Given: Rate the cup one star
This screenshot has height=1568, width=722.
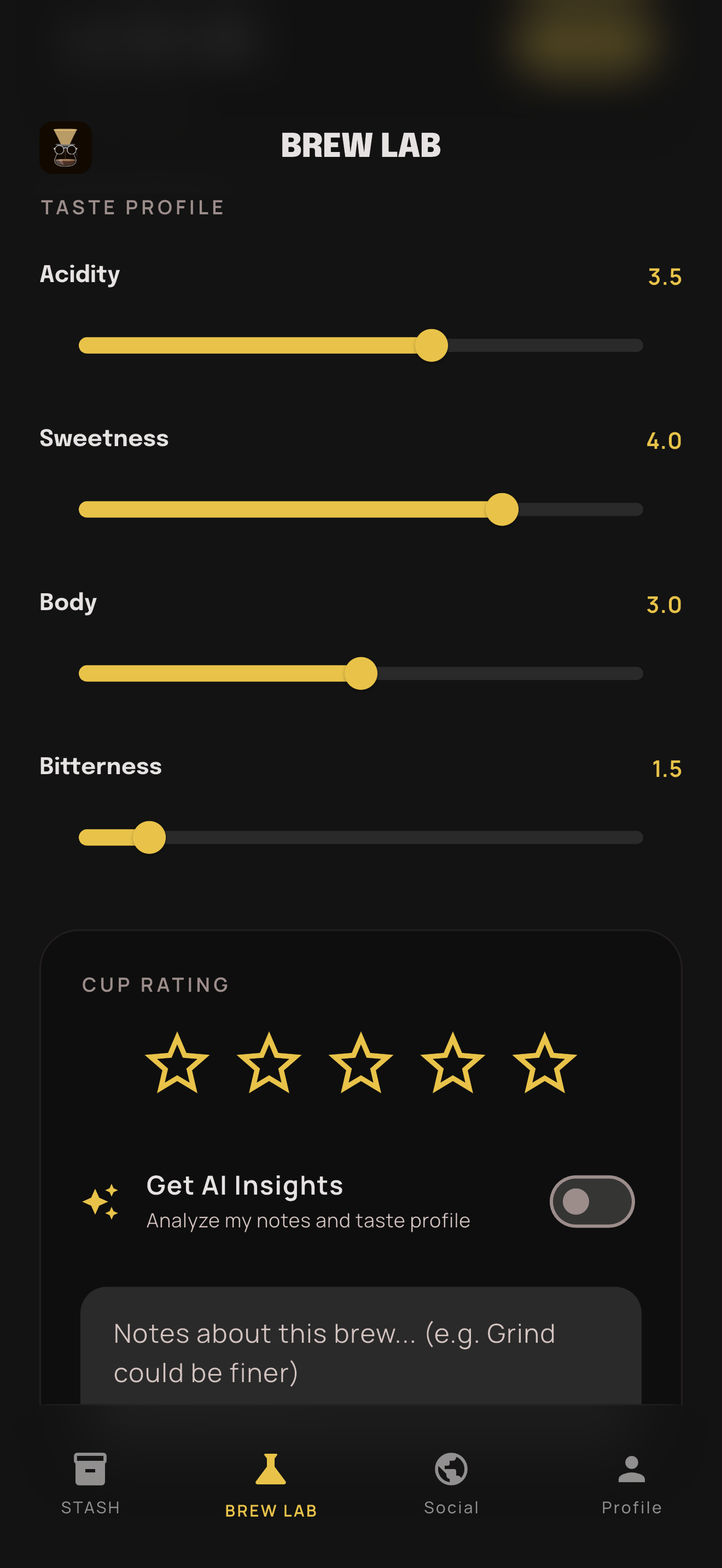Looking at the screenshot, I should pos(177,1063).
